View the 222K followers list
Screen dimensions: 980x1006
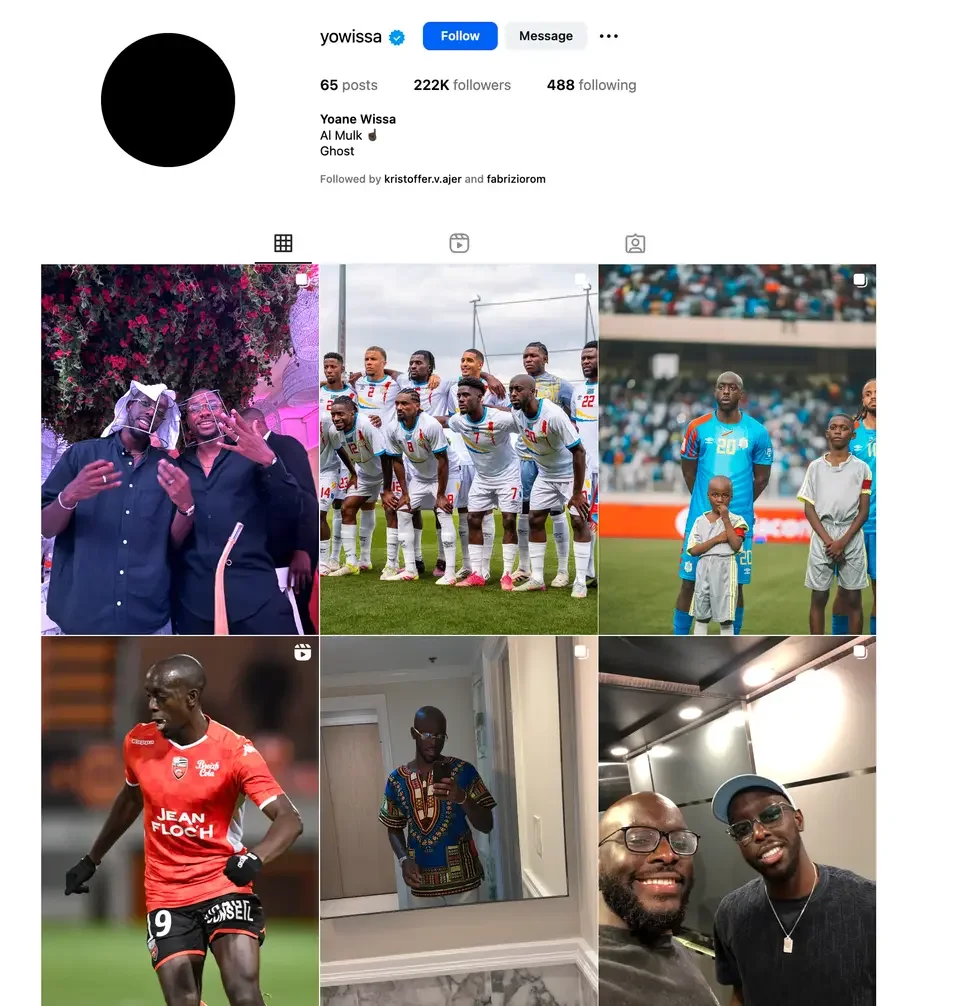tap(462, 85)
